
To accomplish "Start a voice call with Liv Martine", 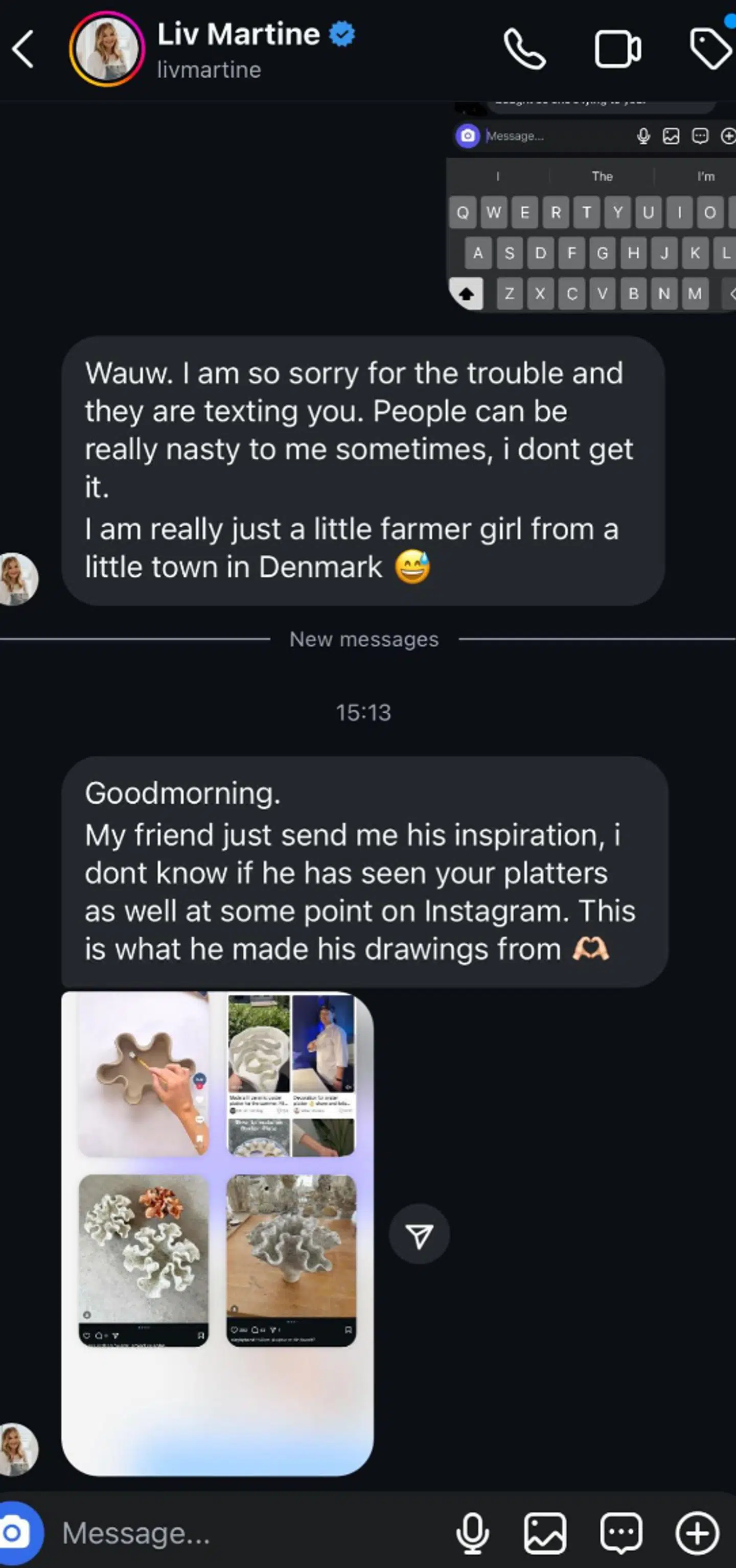I will click(x=524, y=50).
